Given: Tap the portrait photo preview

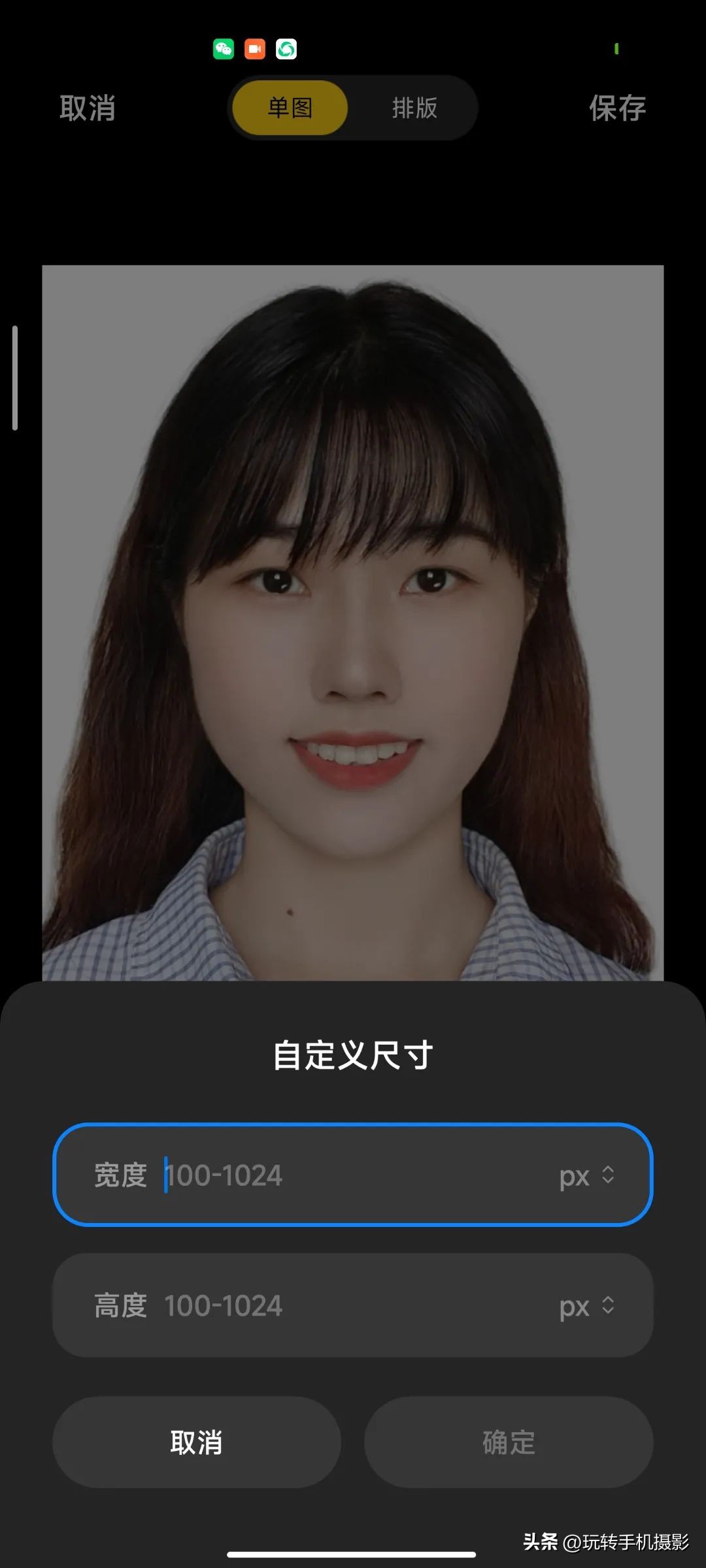Looking at the screenshot, I should [353, 621].
